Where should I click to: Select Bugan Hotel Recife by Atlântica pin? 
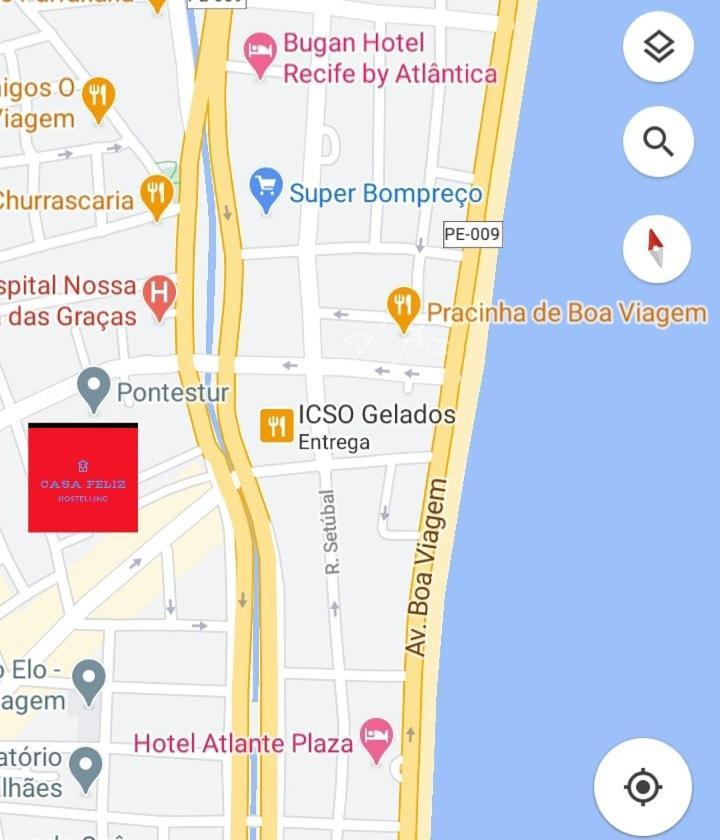pyautogui.click(x=260, y=53)
